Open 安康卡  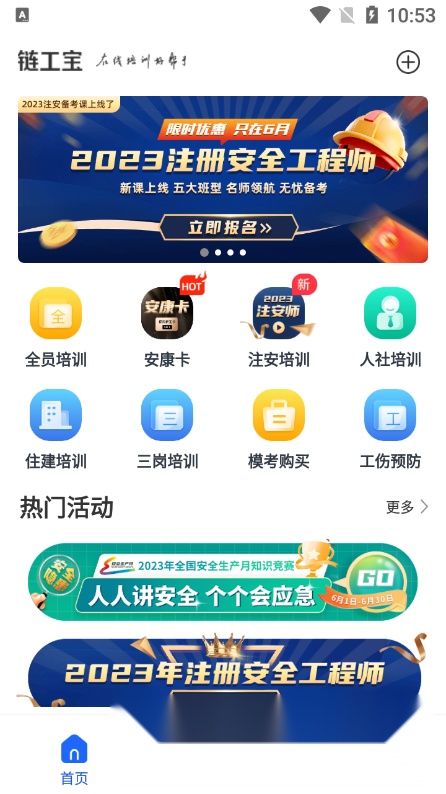[167, 328]
